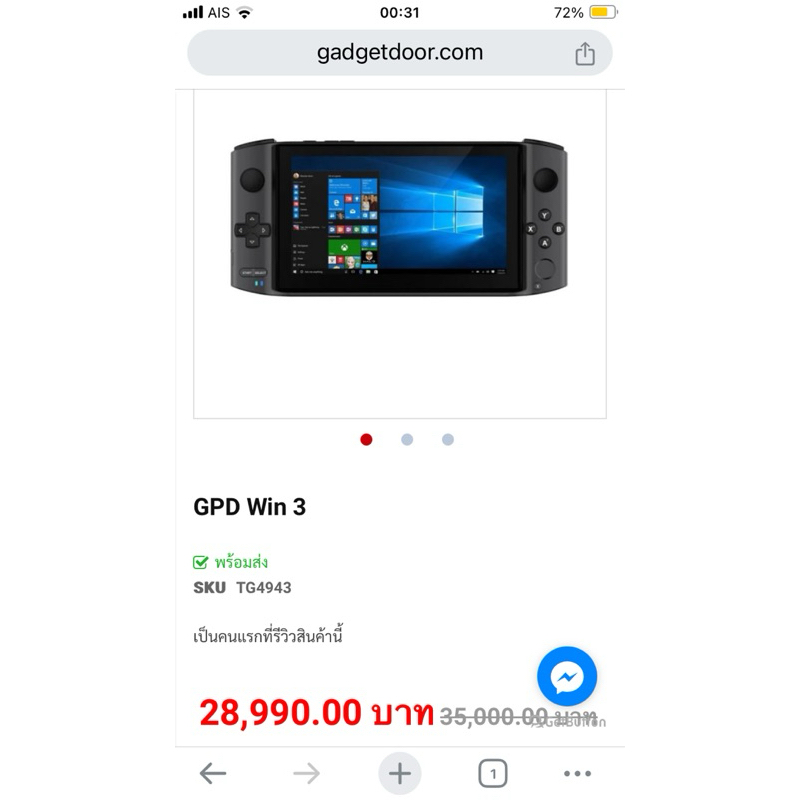Show the second product image via dot
This screenshot has height=800, width=800.
tap(407, 439)
